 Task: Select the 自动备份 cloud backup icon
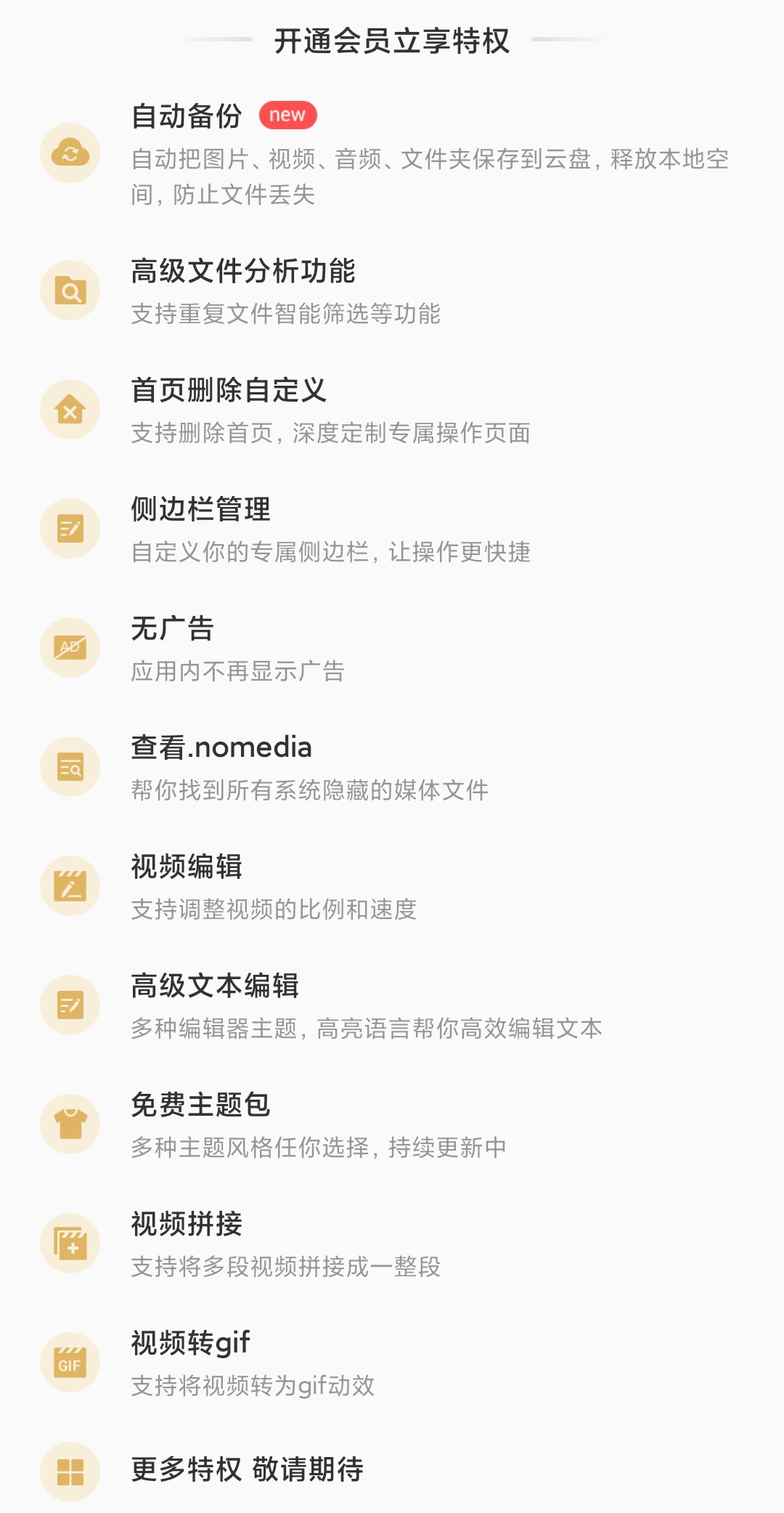70,154
